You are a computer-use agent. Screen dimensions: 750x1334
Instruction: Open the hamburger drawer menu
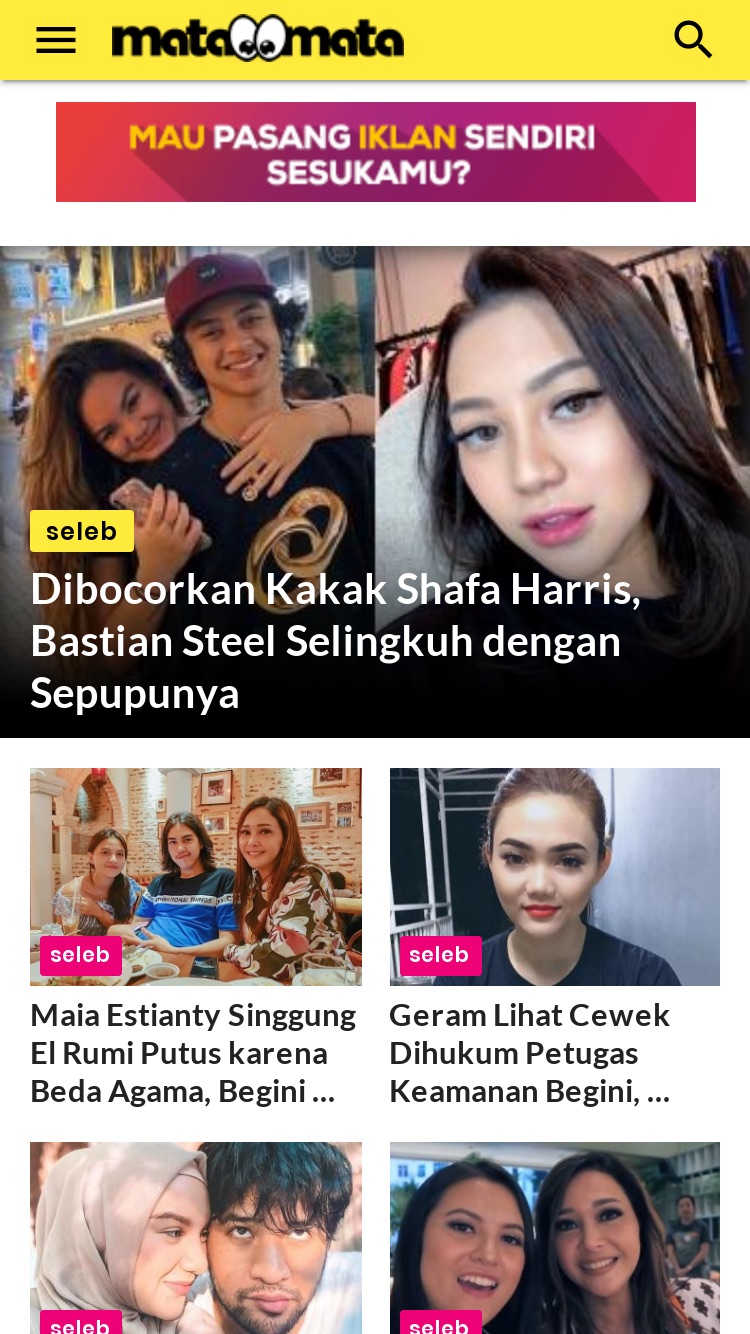pyautogui.click(x=56, y=40)
